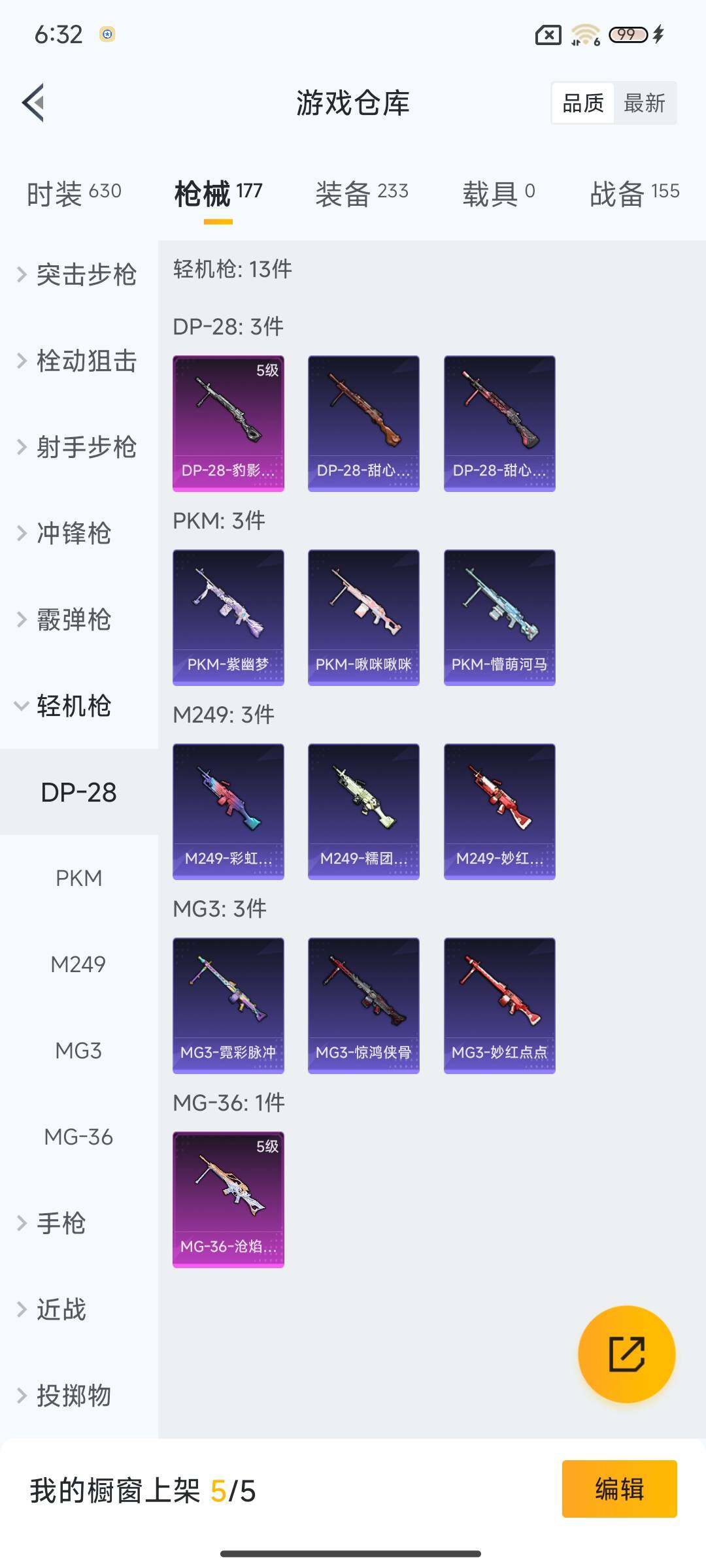Open the PKM-懵萌河马 skin tile
Viewport: 706px width, 1568px height.
499,617
